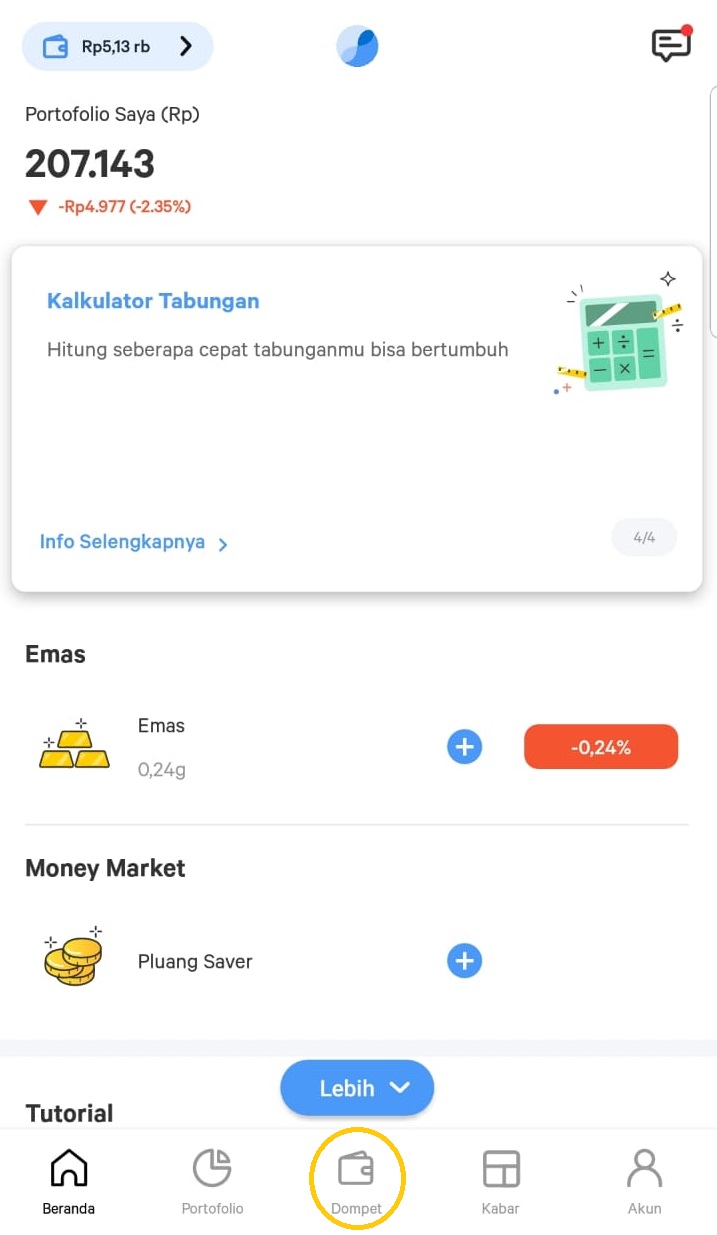Open the messages icon with red dot
The width and height of the screenshot is (717, 1235).
click(670, 45)
